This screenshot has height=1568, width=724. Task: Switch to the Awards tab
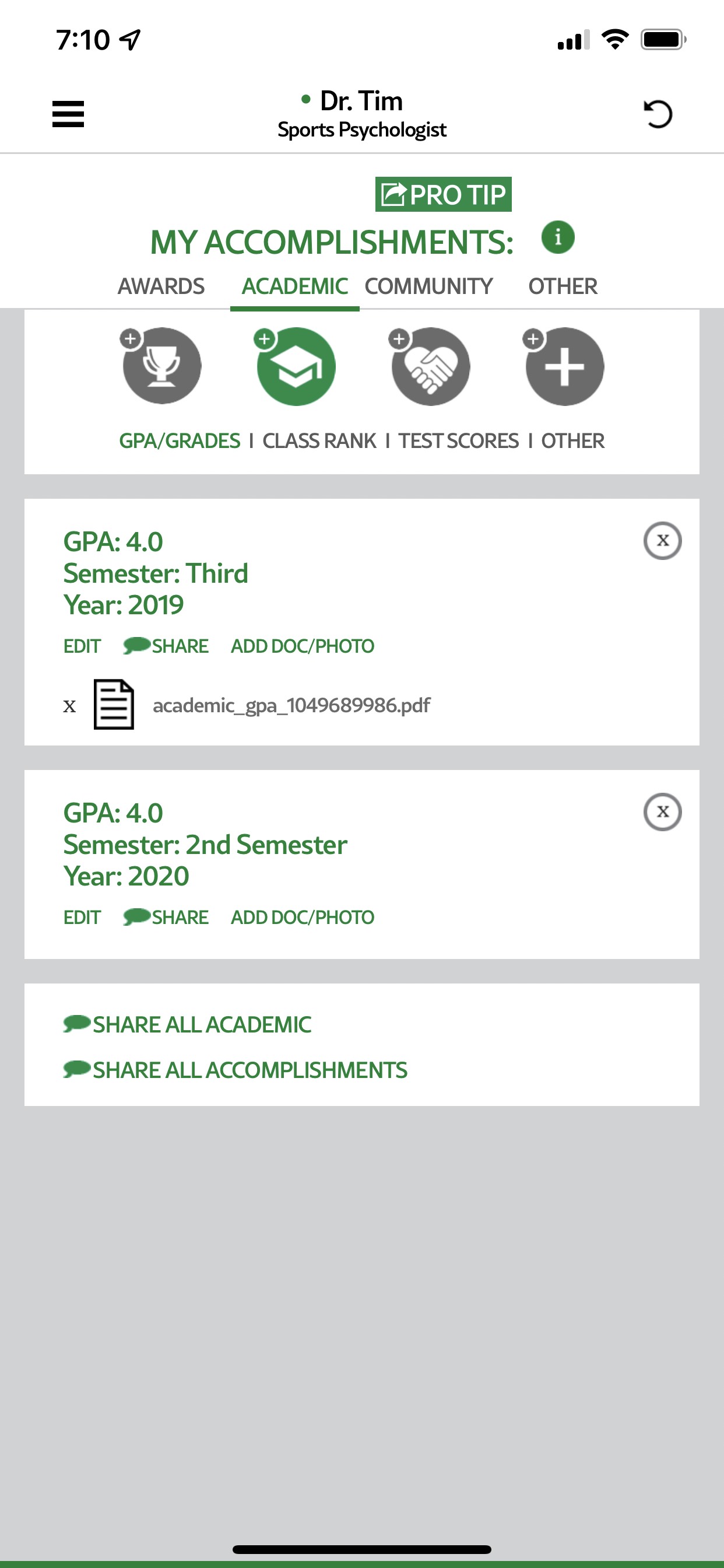coord(161,286)
